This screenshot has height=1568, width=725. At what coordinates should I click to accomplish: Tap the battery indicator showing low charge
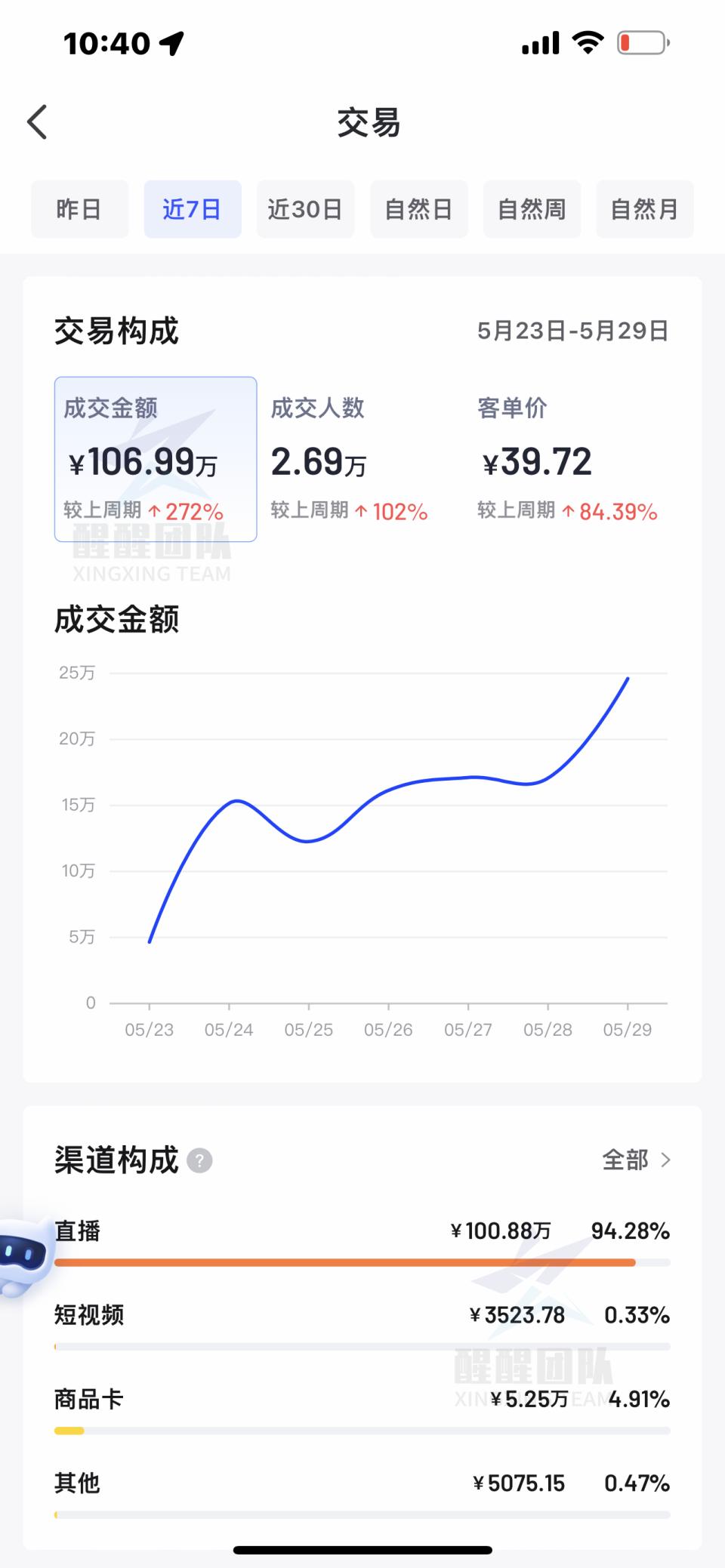click(643, 42)
